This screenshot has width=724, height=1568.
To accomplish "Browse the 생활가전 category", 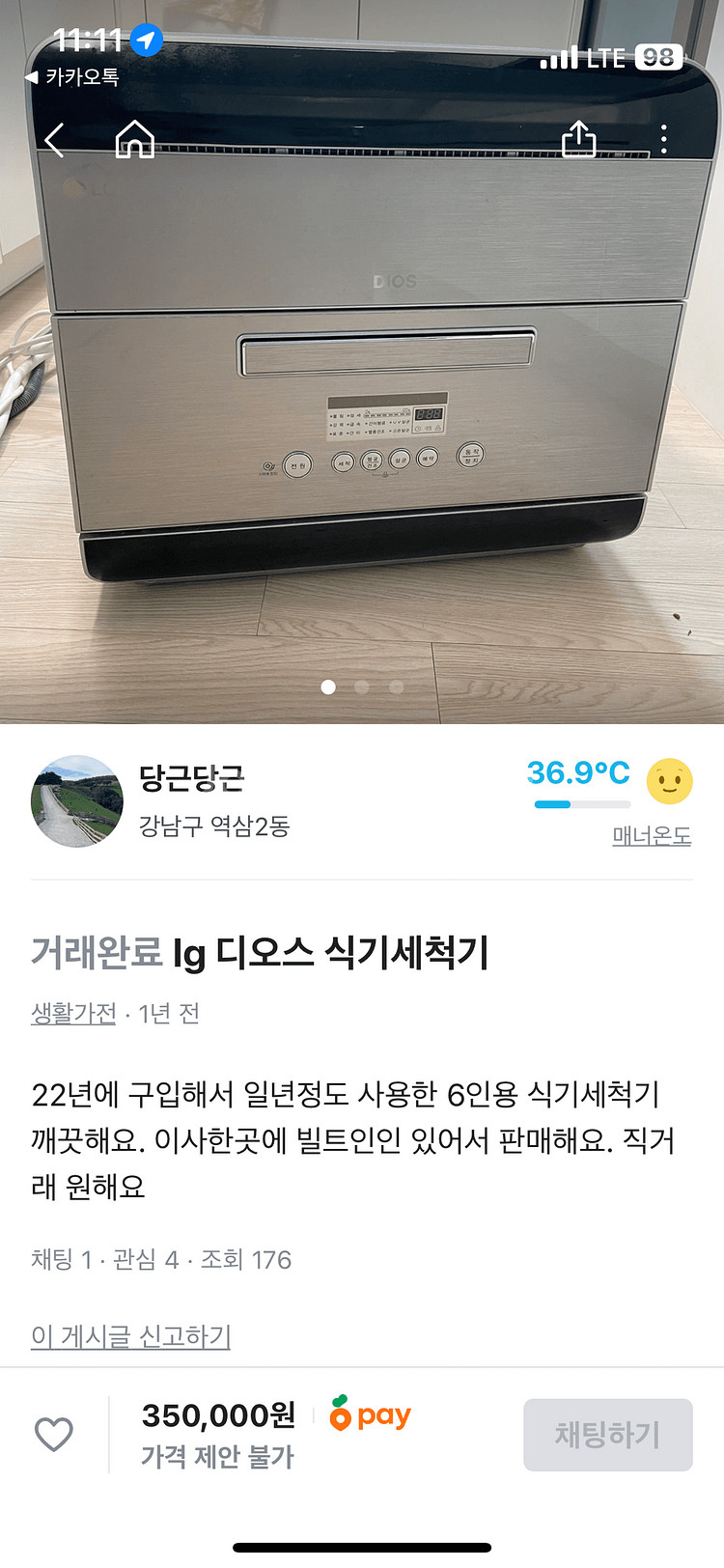I will click(73, 1013).
